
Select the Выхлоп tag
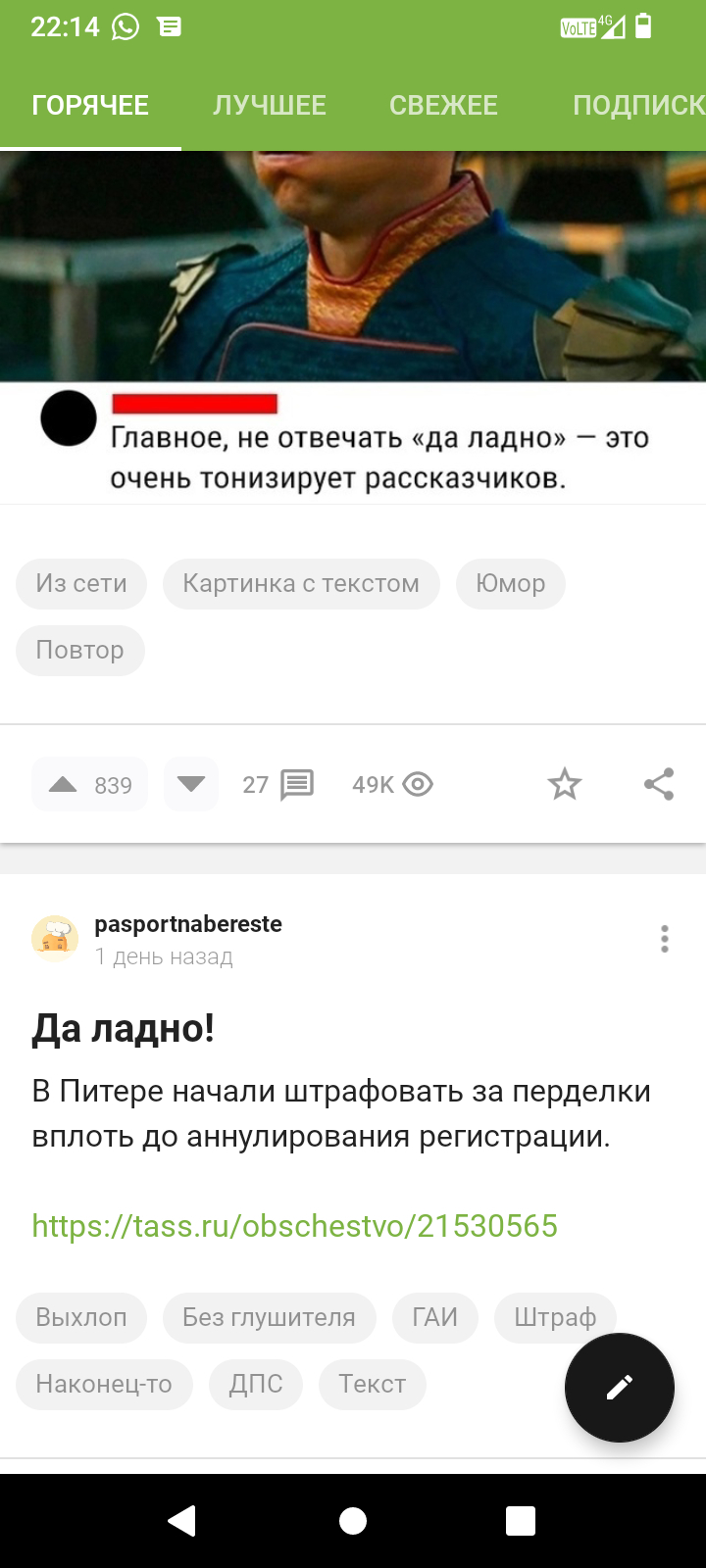coord(81,1317)
